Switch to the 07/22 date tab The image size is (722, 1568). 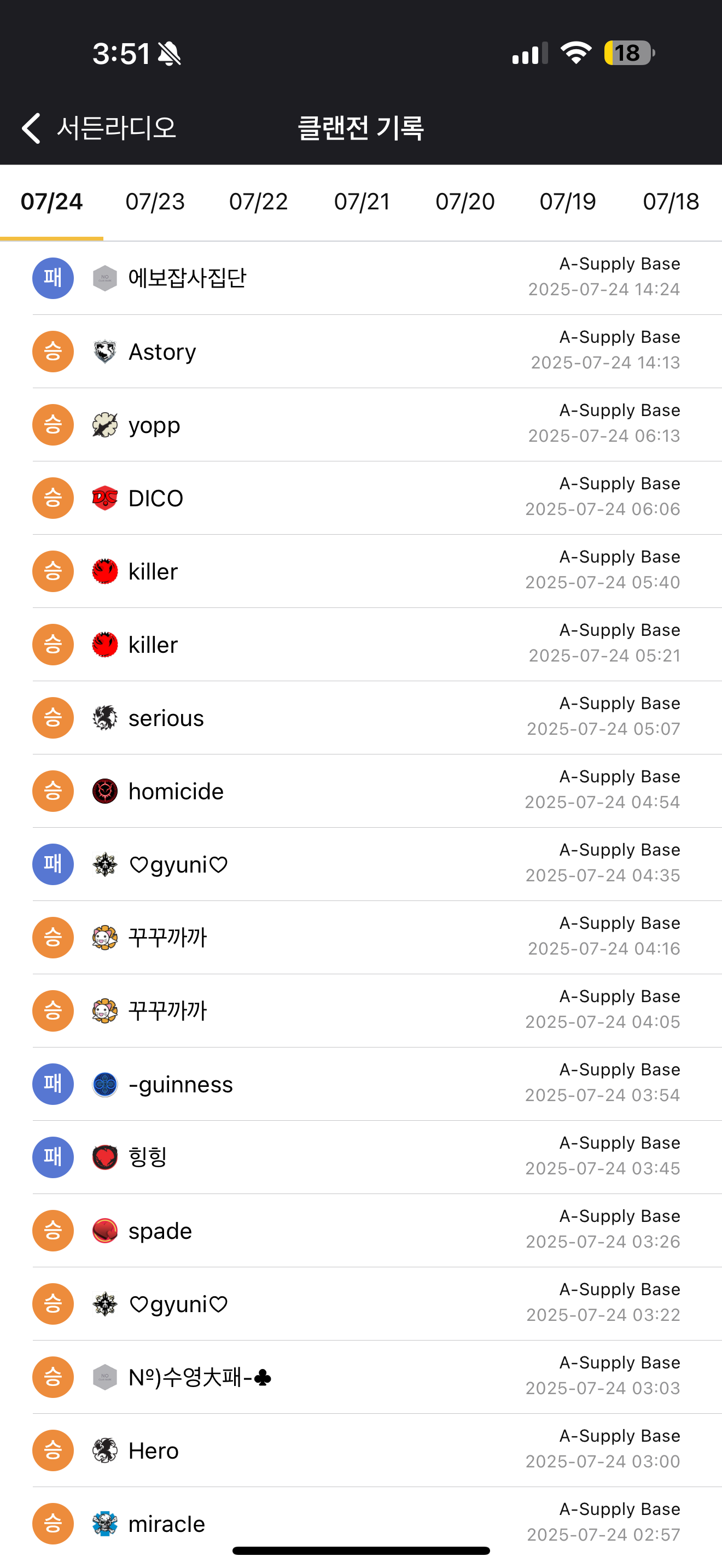258,202
